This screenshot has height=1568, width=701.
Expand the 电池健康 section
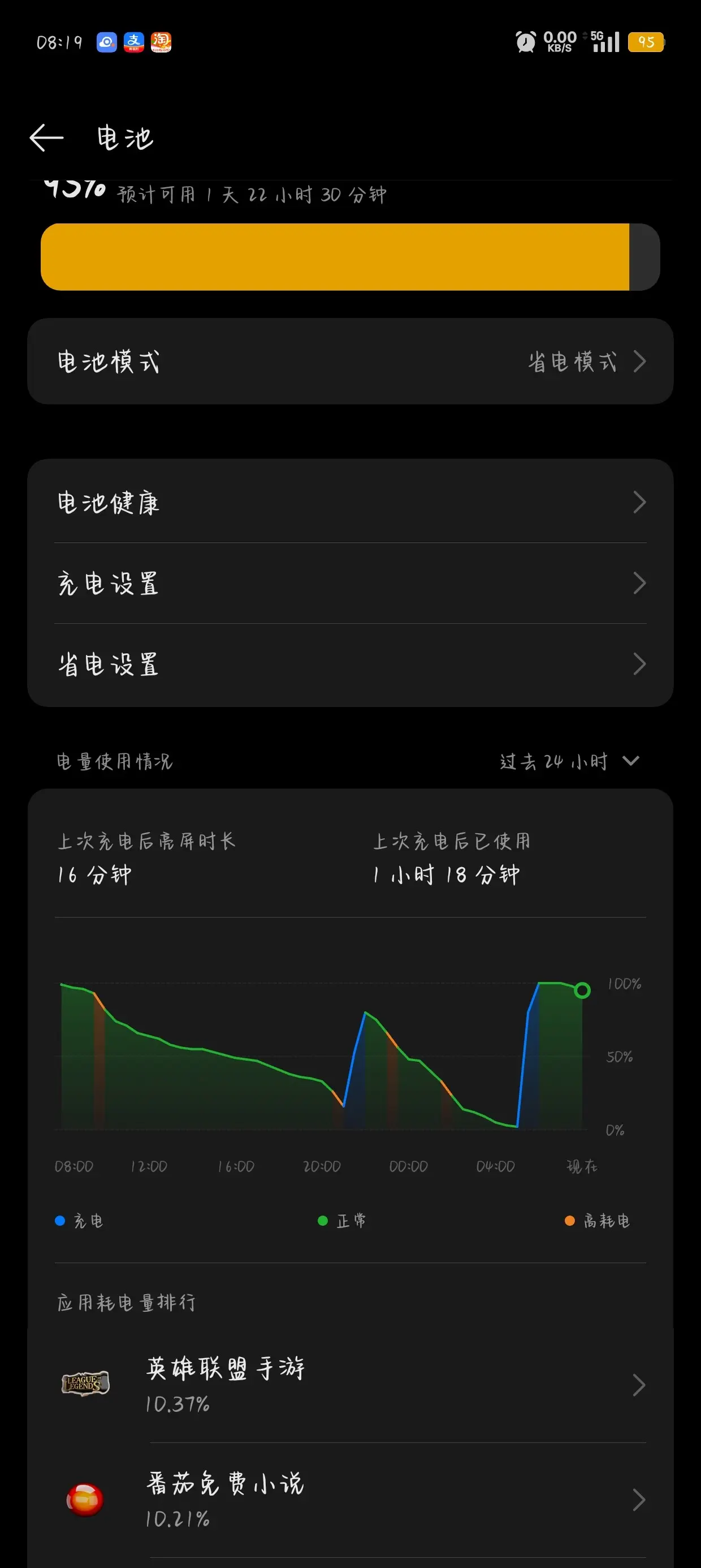pyautogui.click(x=350, y=502)
